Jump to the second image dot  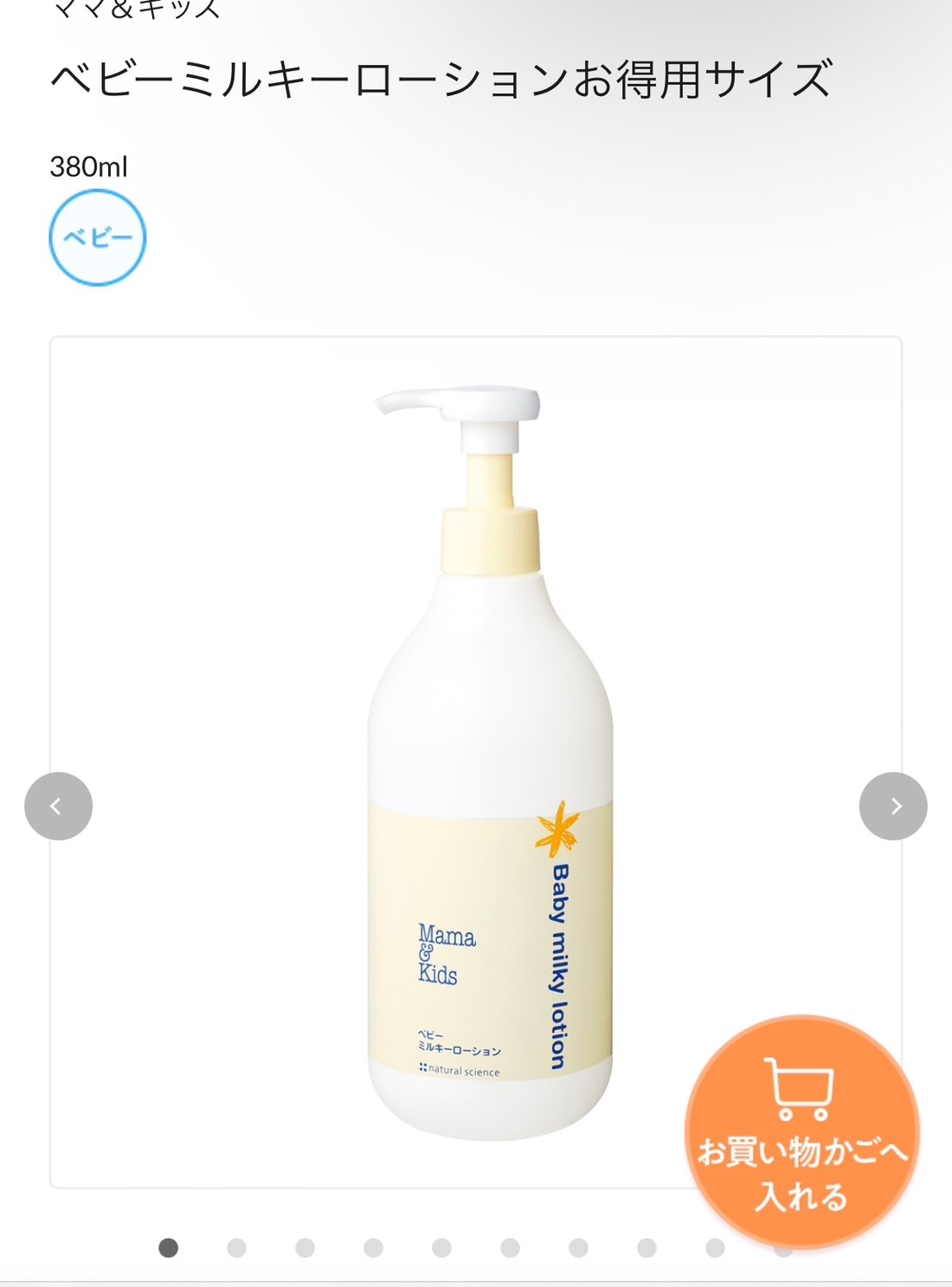click(x=236, y=1247)
